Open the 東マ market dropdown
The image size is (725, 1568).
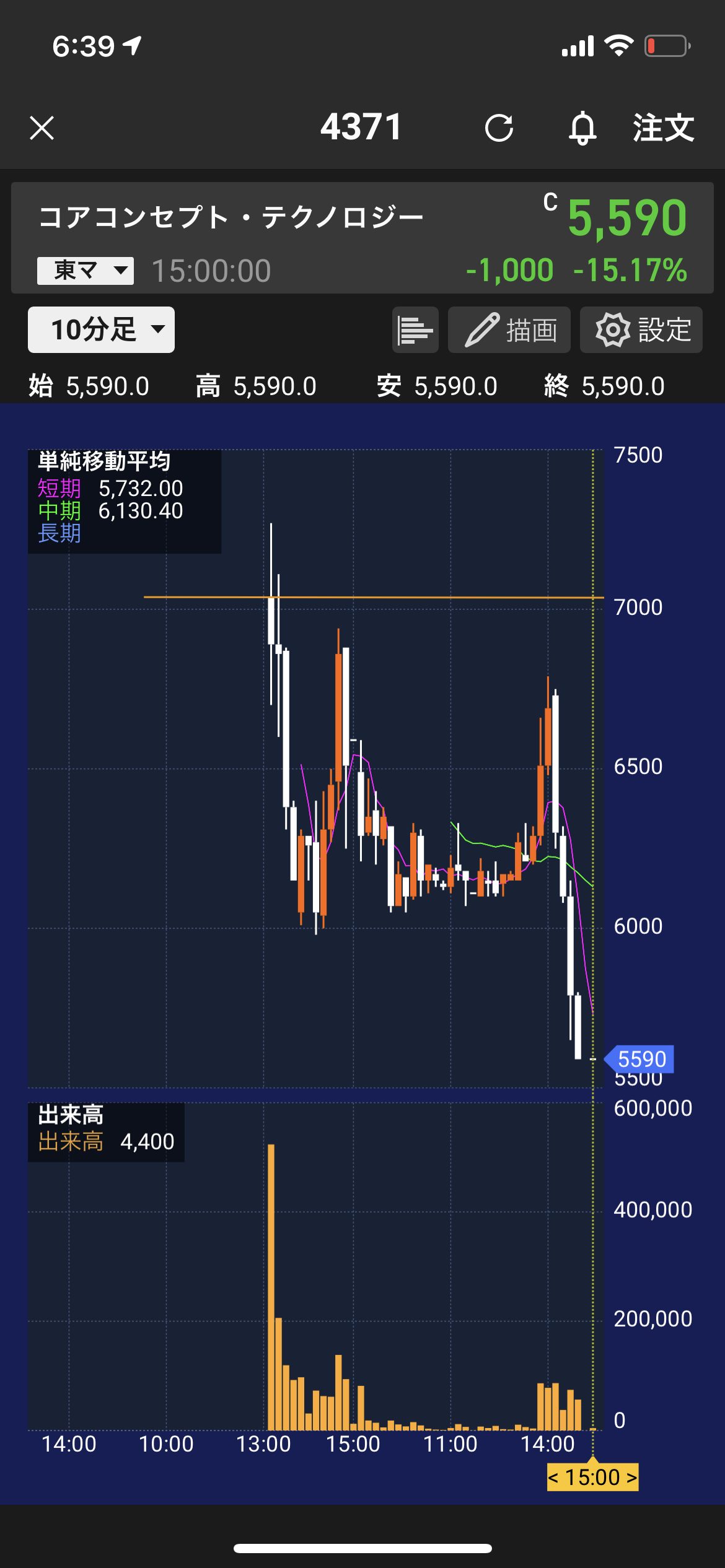point(86,271)
